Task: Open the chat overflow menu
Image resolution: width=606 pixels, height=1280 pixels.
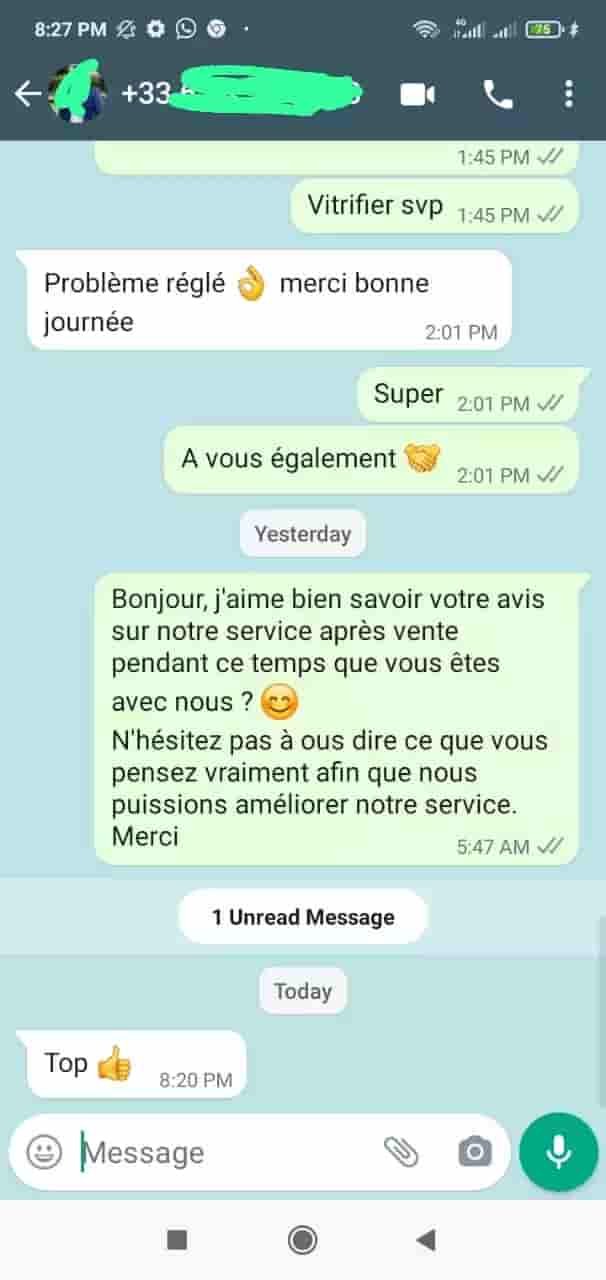Action: (568, 94)
